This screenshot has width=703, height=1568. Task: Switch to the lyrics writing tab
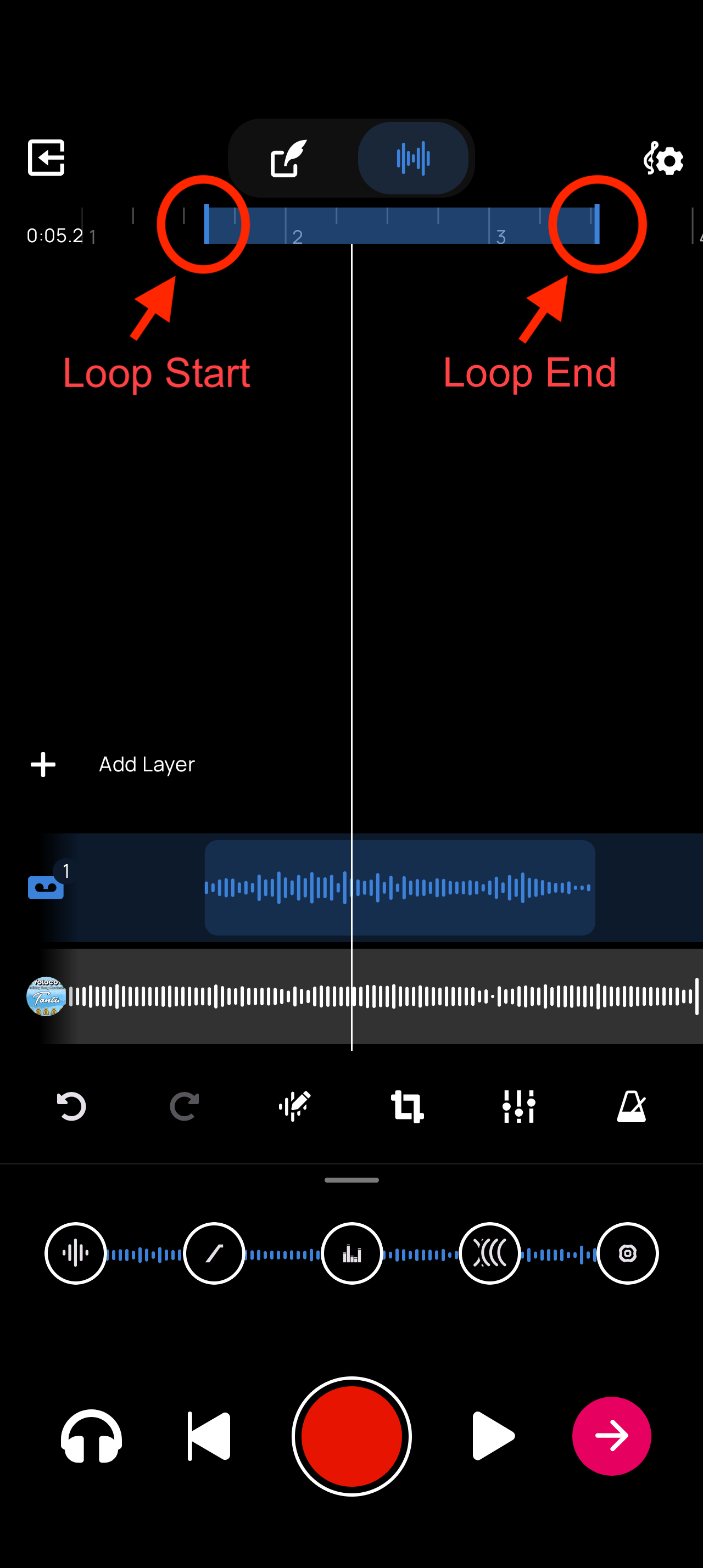(x=288, y=158)
